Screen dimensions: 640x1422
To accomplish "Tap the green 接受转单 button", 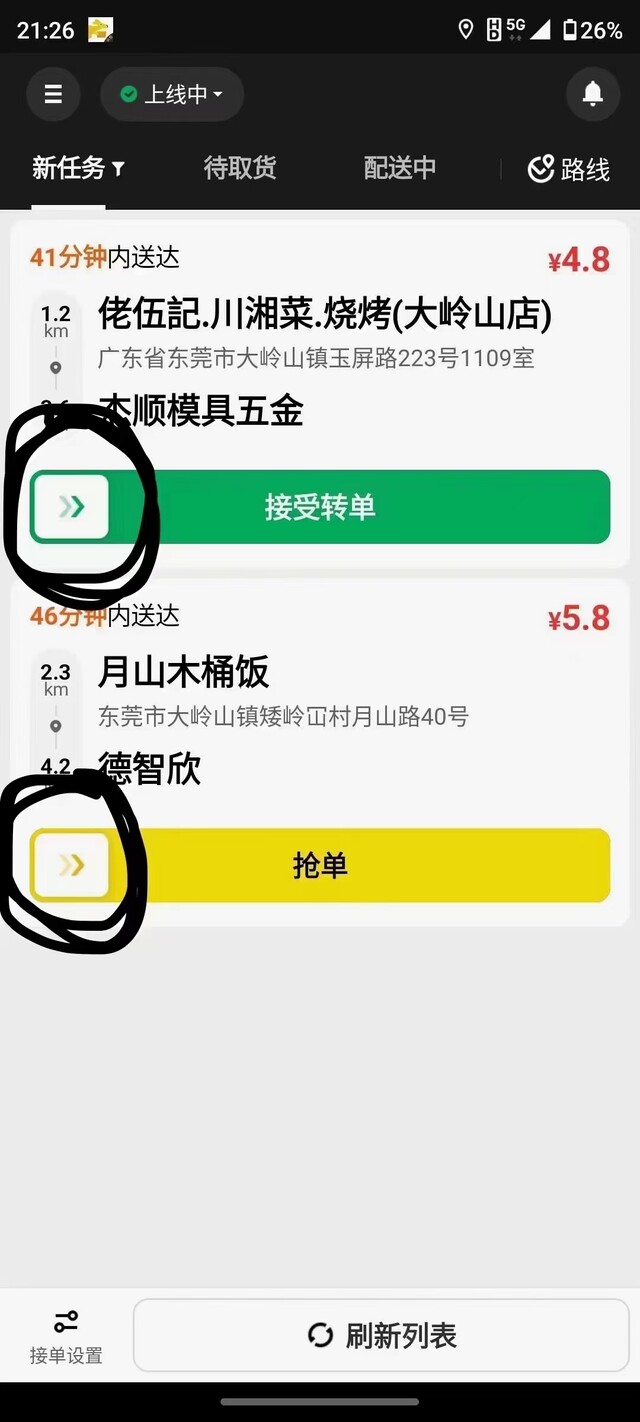I will point(320,507).
